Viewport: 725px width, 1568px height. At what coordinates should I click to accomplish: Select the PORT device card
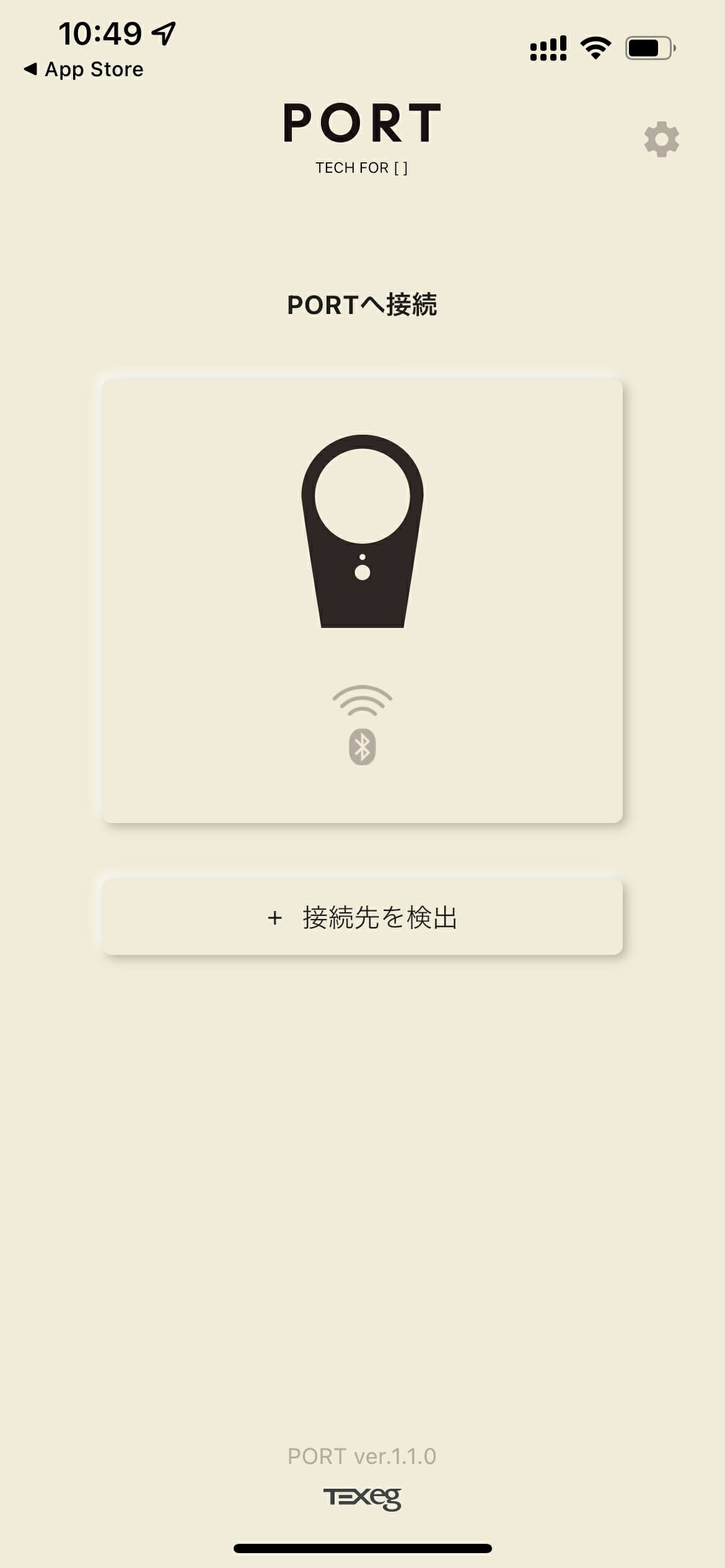coord(362,601)
